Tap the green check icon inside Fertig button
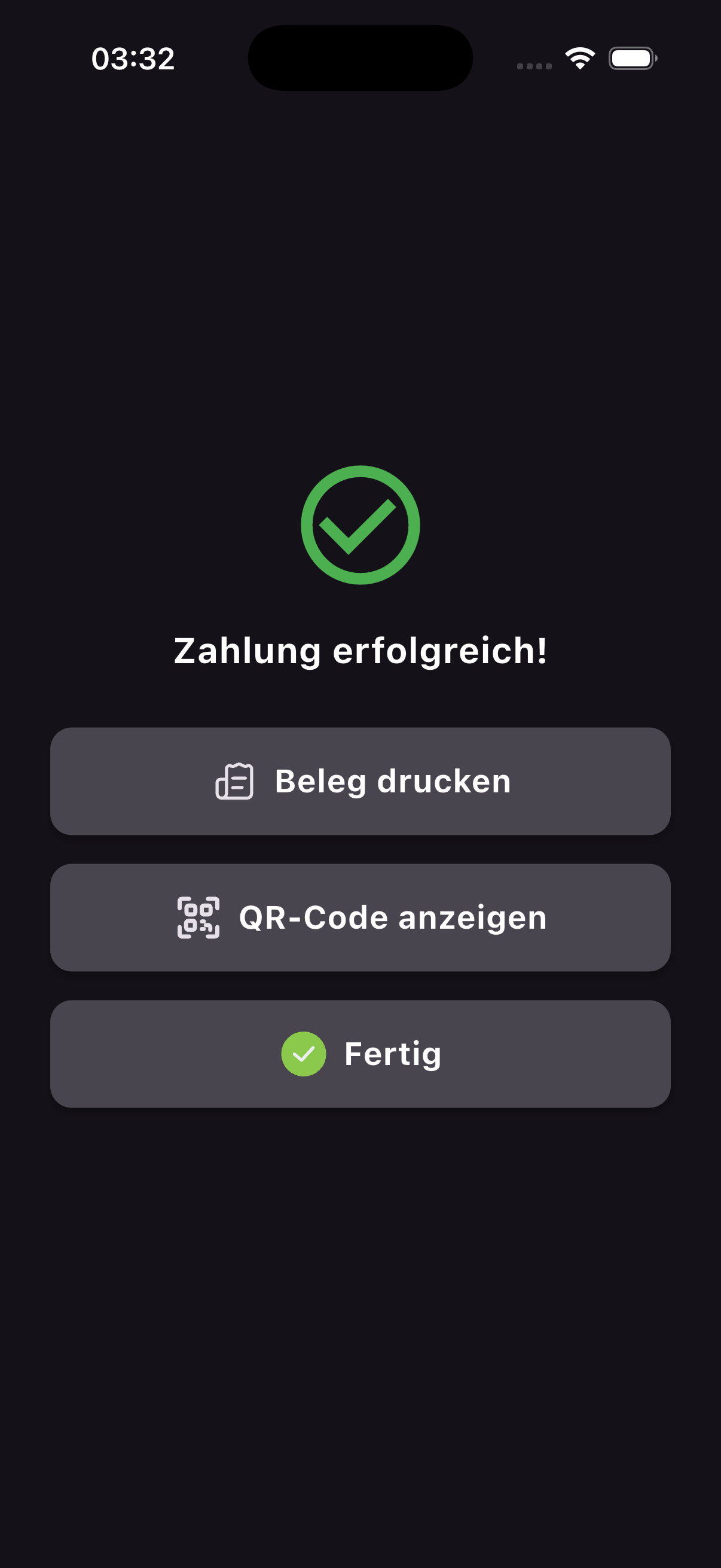This screenshot has height=1568, width=721. pyautogui.click(x=304, y=1053)
